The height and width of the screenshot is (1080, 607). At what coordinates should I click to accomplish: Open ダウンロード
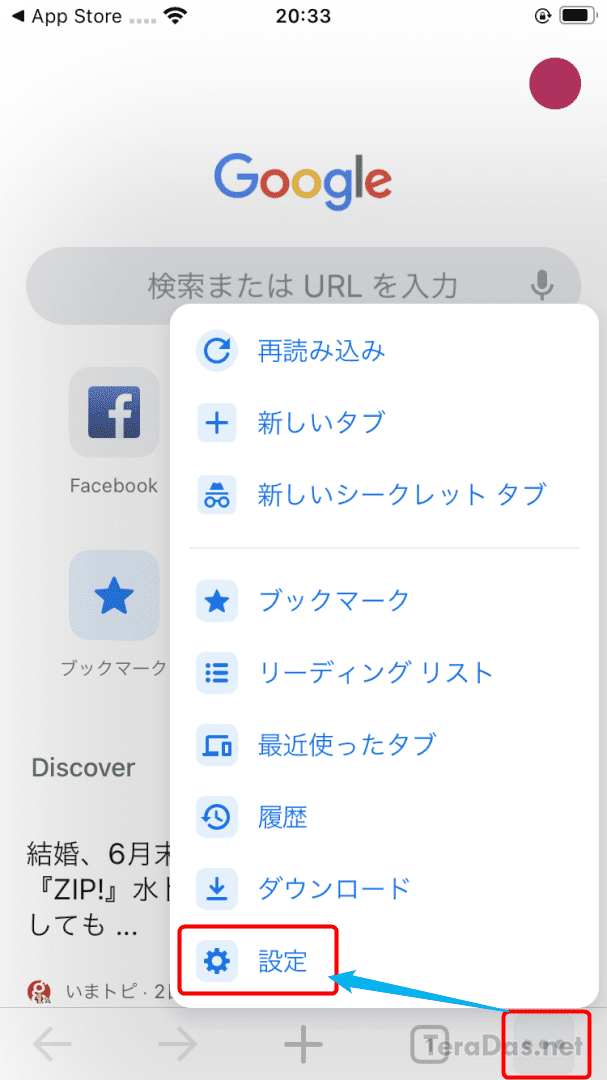tap(384, 889)
